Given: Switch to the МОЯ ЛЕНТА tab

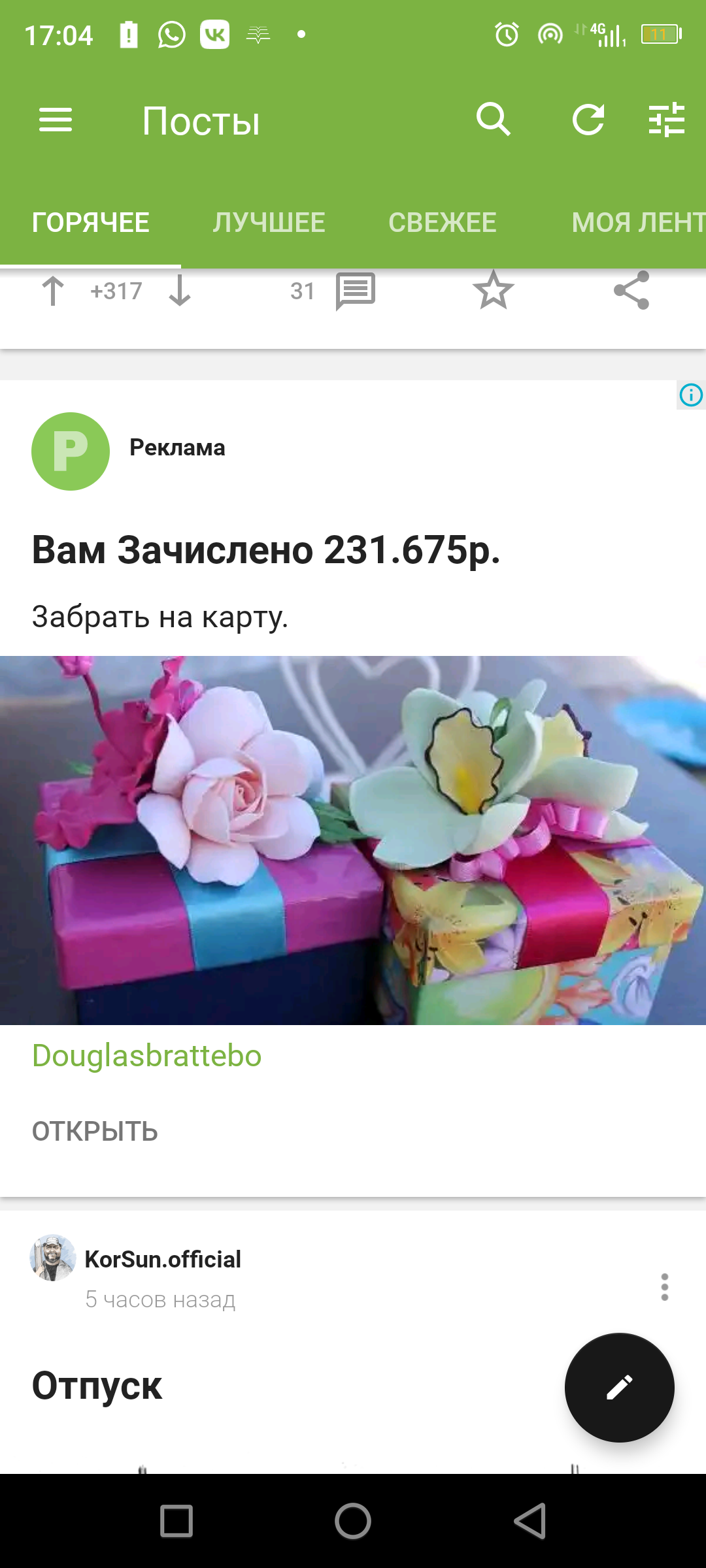Looking at the screenshot, I should click(637, 223).
